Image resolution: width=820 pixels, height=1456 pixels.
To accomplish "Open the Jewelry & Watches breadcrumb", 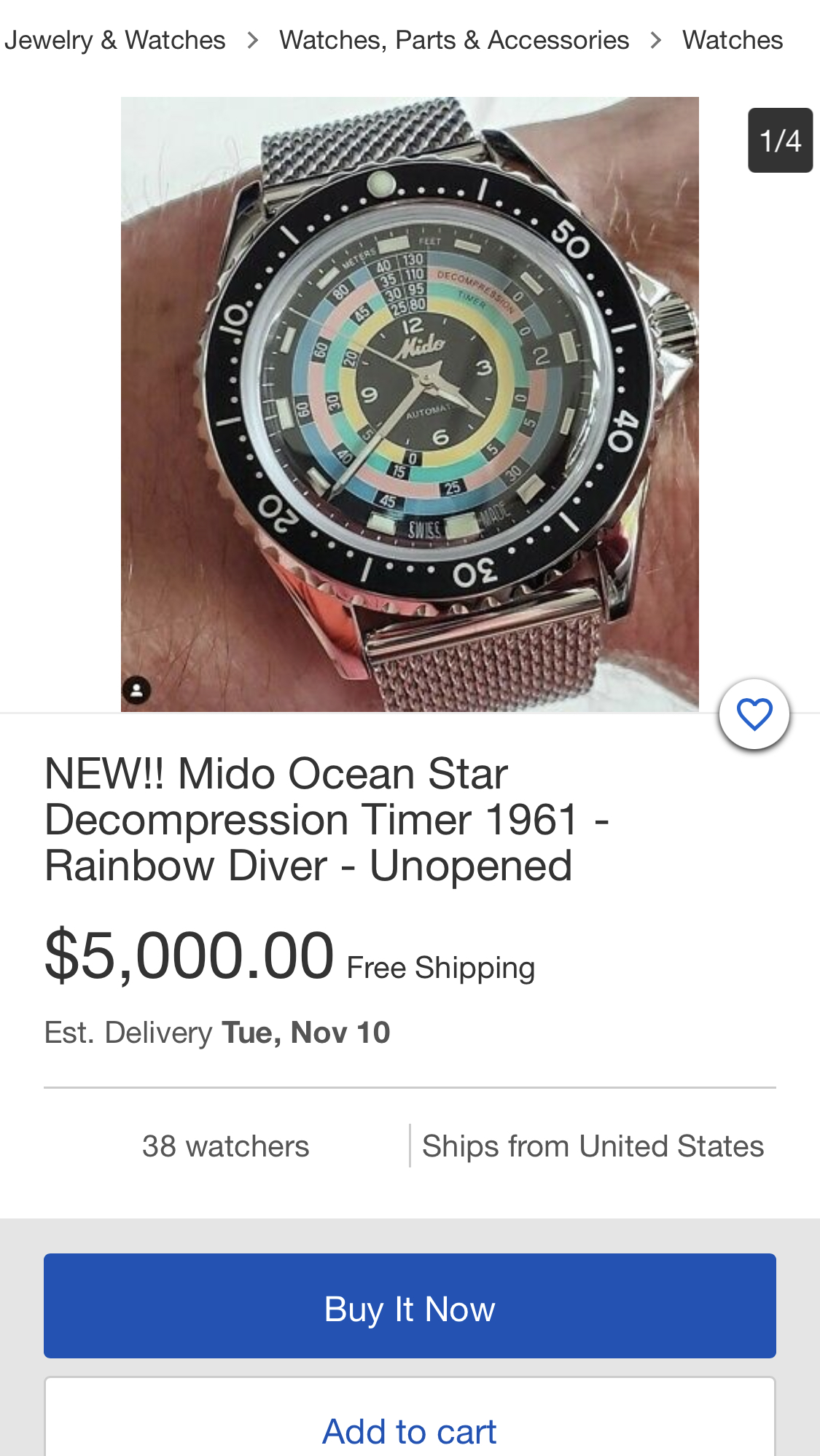I will 114,40.
